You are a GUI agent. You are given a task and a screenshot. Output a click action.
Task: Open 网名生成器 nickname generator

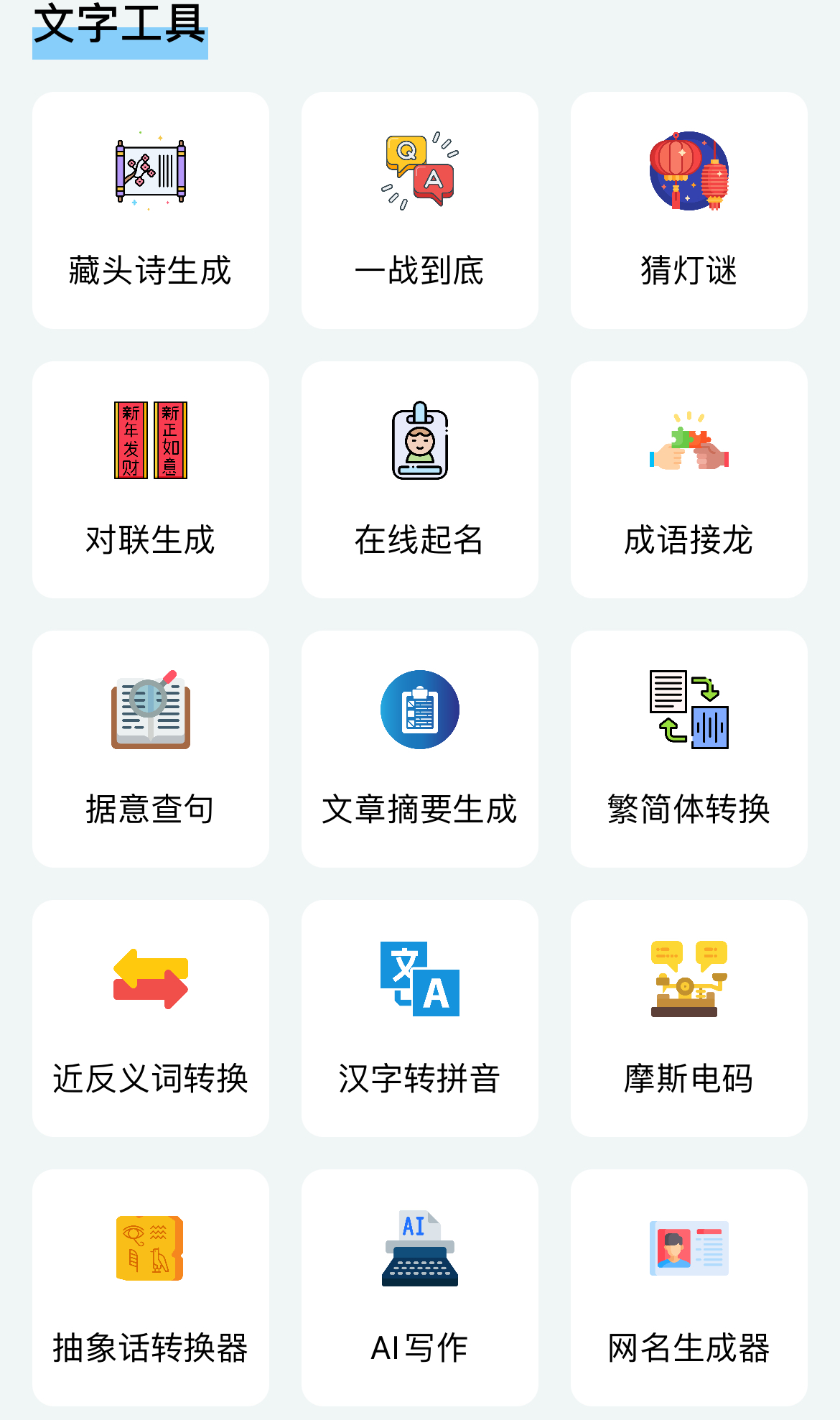coord(689,1288)
